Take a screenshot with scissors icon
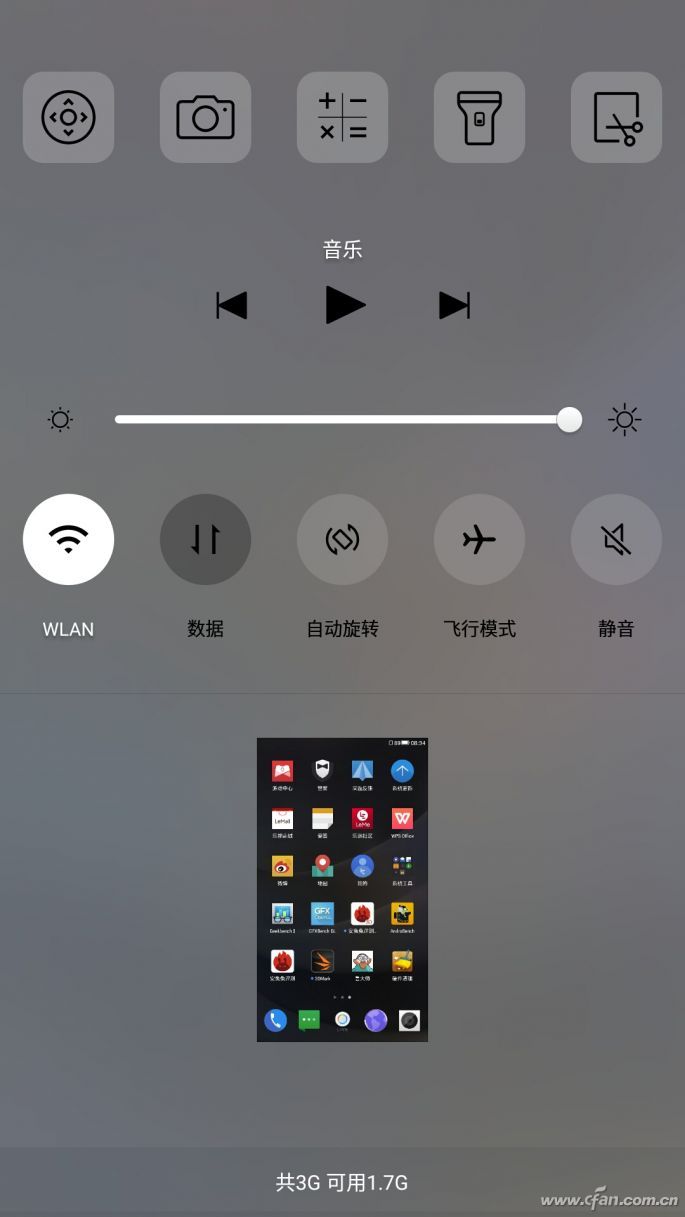The height and width of the screenshot is (1217, 685). [x=616, y=117]
